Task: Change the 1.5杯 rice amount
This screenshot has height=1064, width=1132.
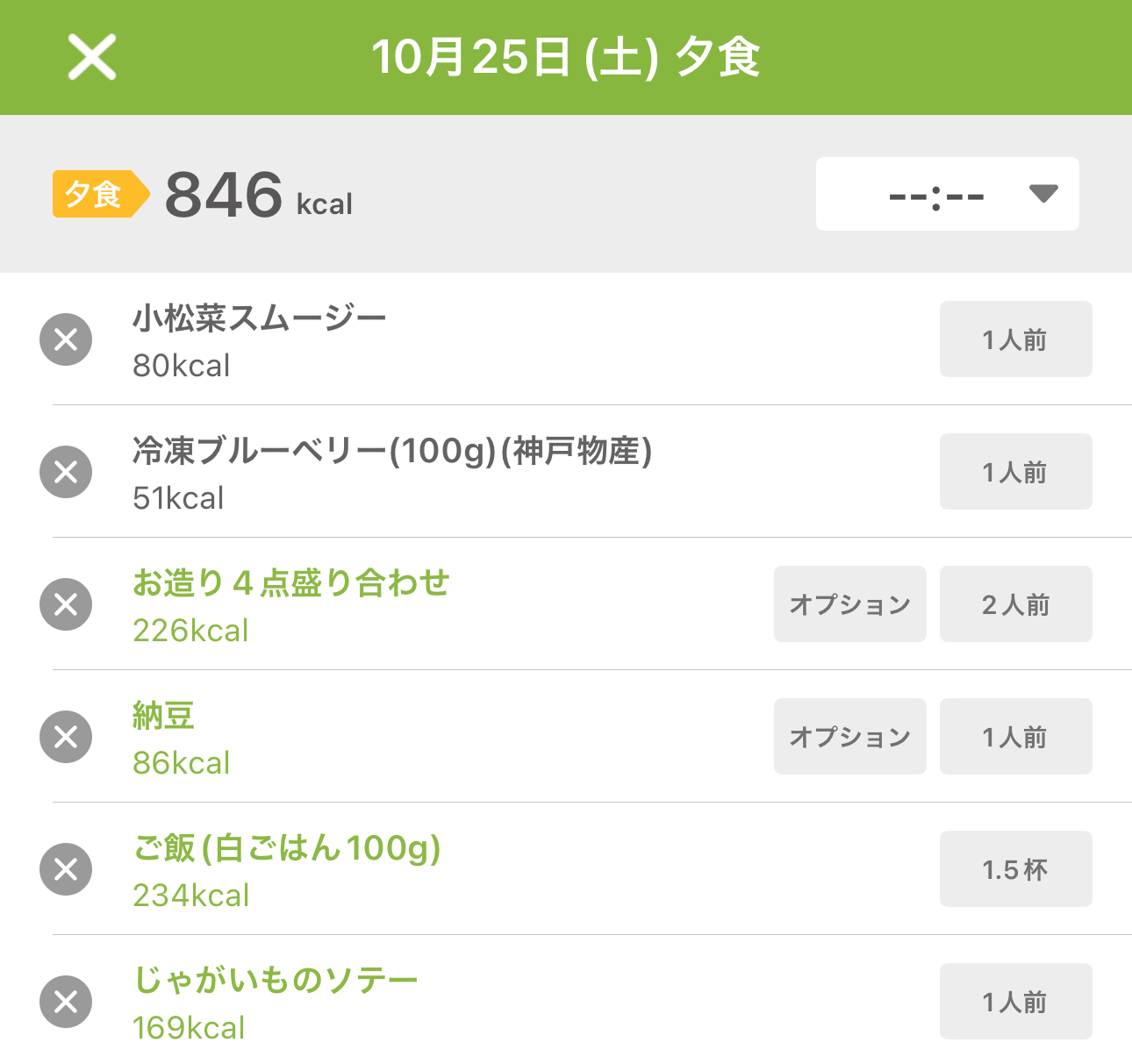Action: (x=1015, y=869)
